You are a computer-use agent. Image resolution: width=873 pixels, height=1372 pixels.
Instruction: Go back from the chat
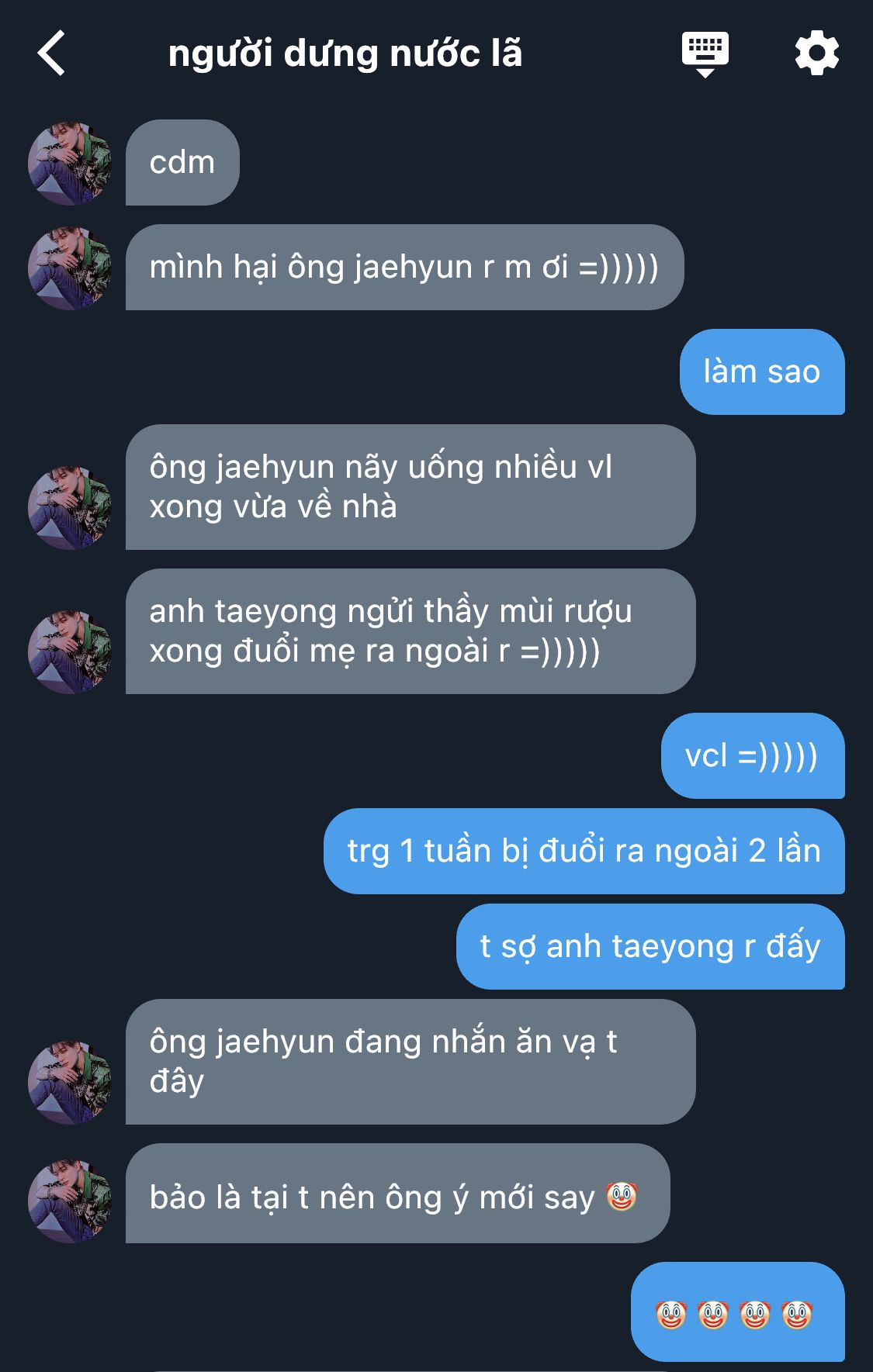pyautogui.click(x=51, y=54)
